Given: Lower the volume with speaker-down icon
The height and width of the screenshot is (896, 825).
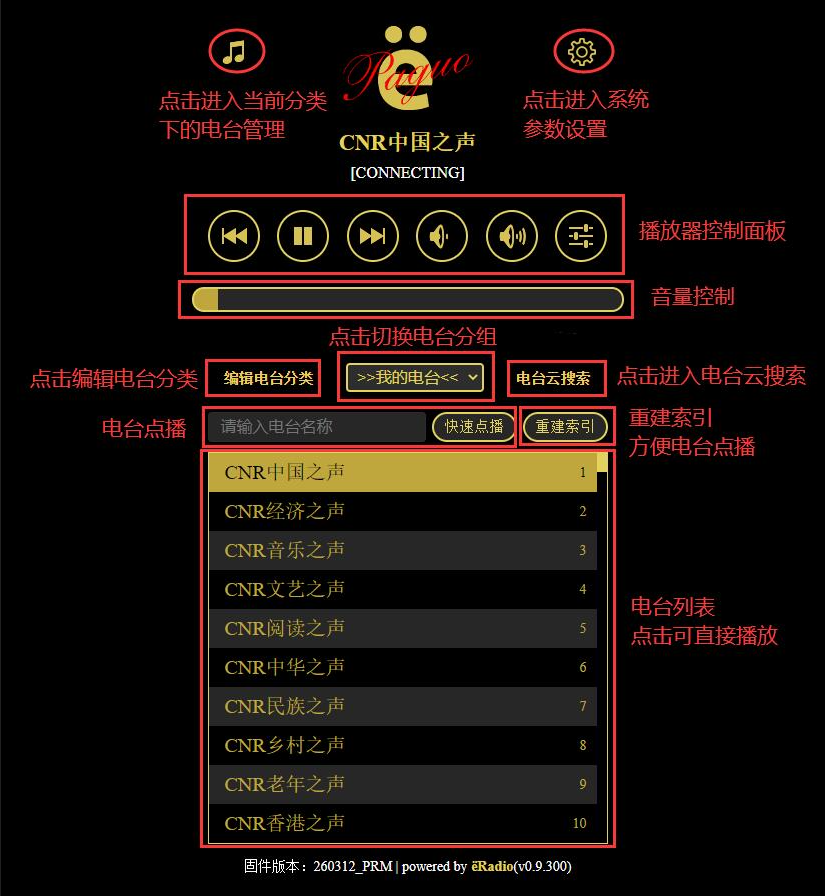Looking at the screenshot, I should coord(441,236).
